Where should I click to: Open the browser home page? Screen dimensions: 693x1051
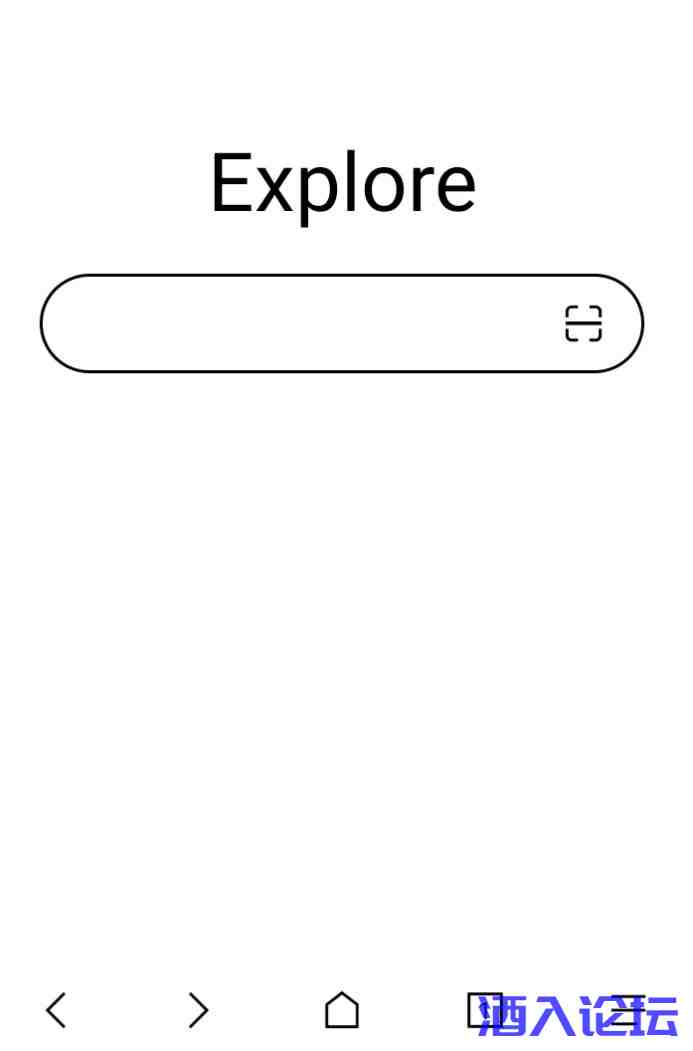tap(342, 1010)
